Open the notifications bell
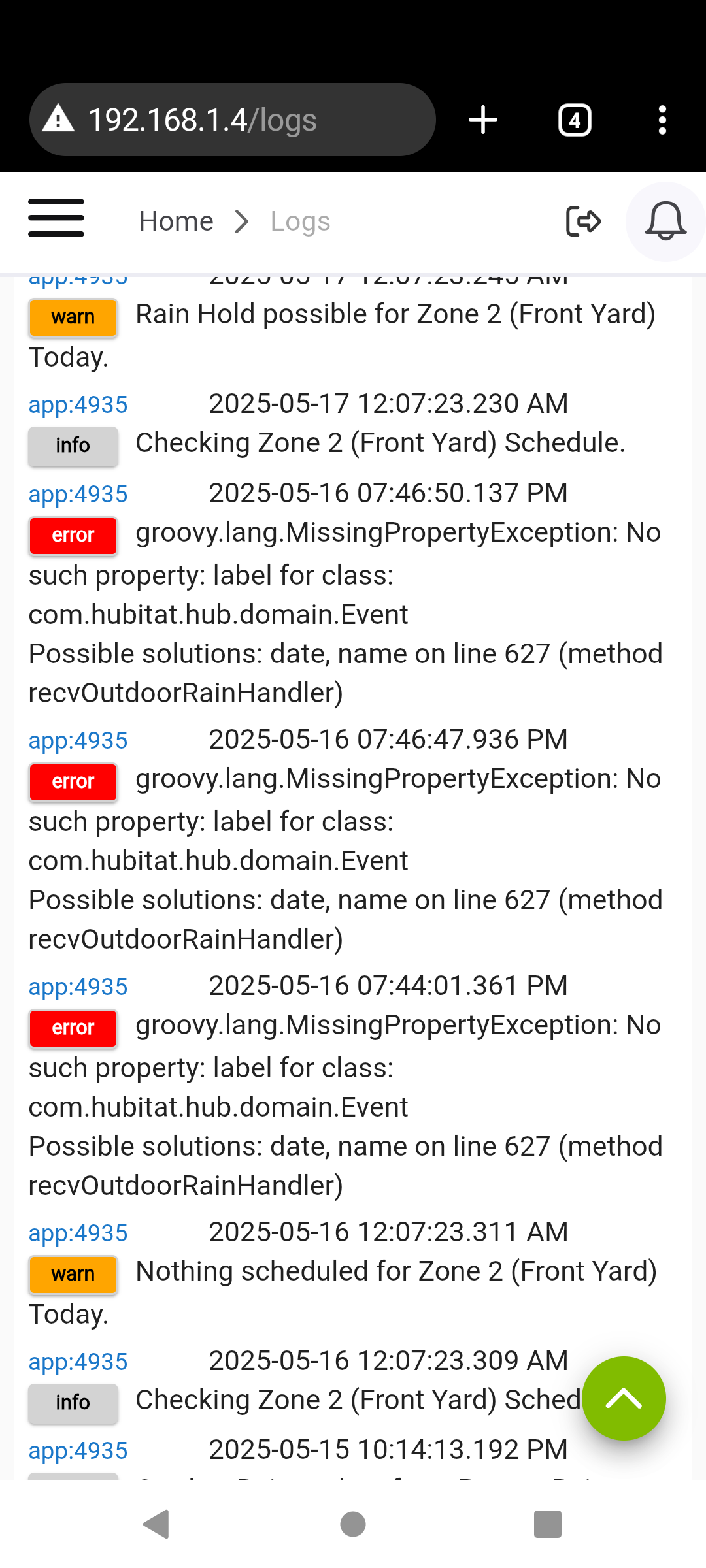This screenshot has height=1568, width=706. coord(665,221)
